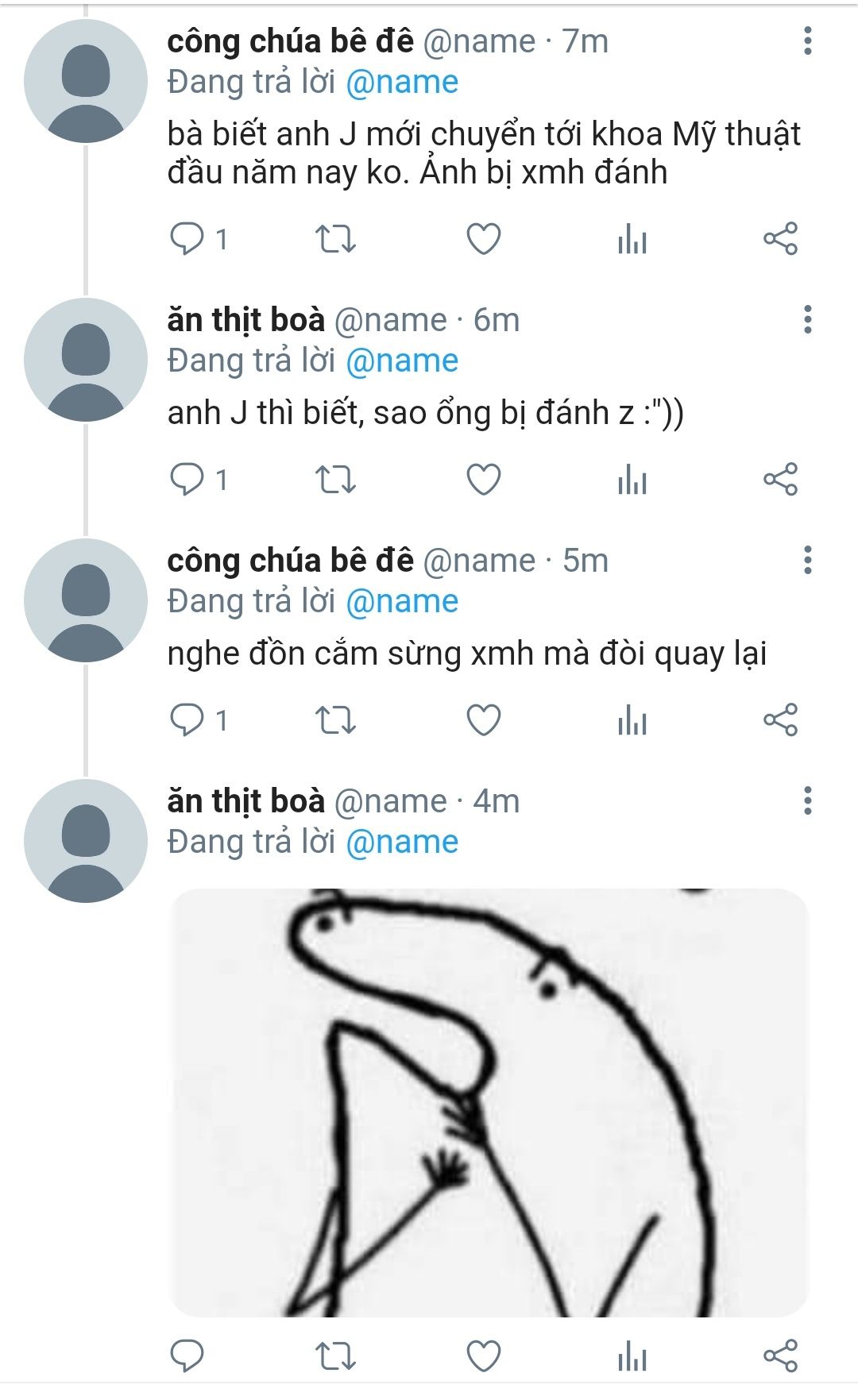The height and width of the screenshot is (1400, 858).
Task: Reply to the "anh J thì biết" tweet
Action: coord(188,480)
